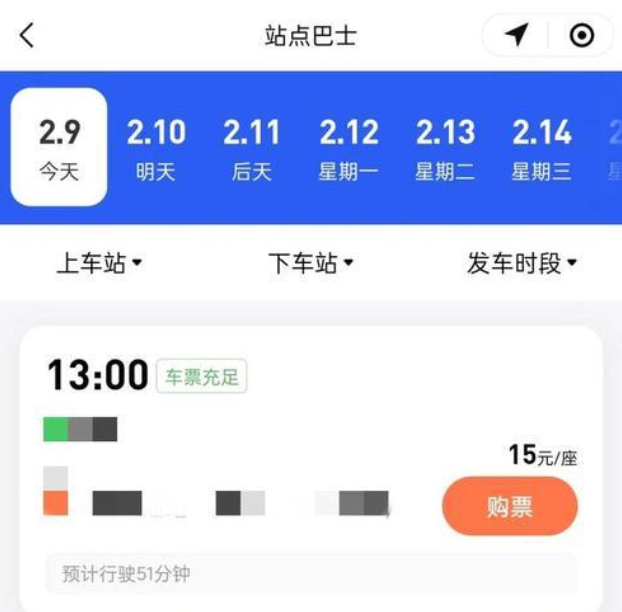This screenshot has height=612, width=622.
Task: Pick the 2.13 星期二 date
Action: [445, 147]
